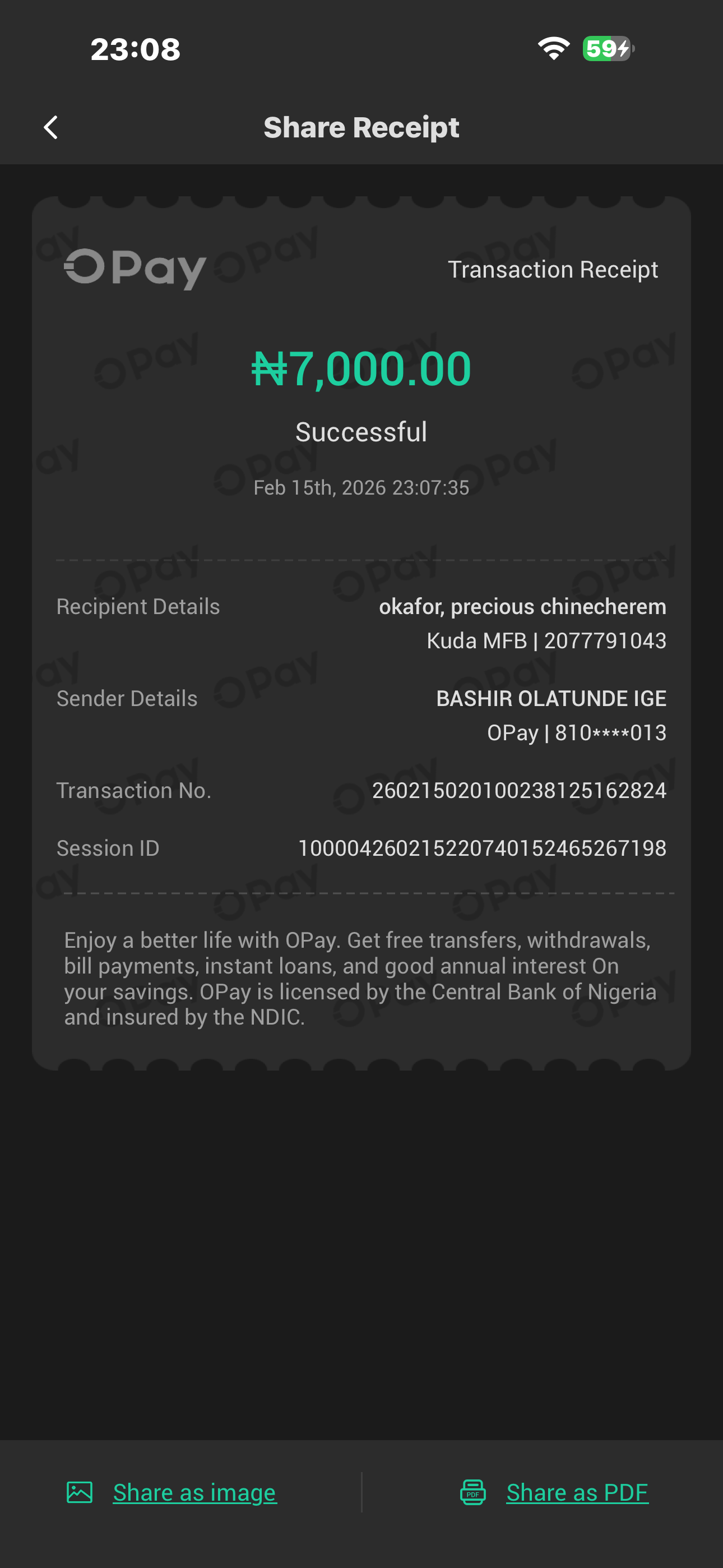Go back from Share Receipt

[51, 128]
